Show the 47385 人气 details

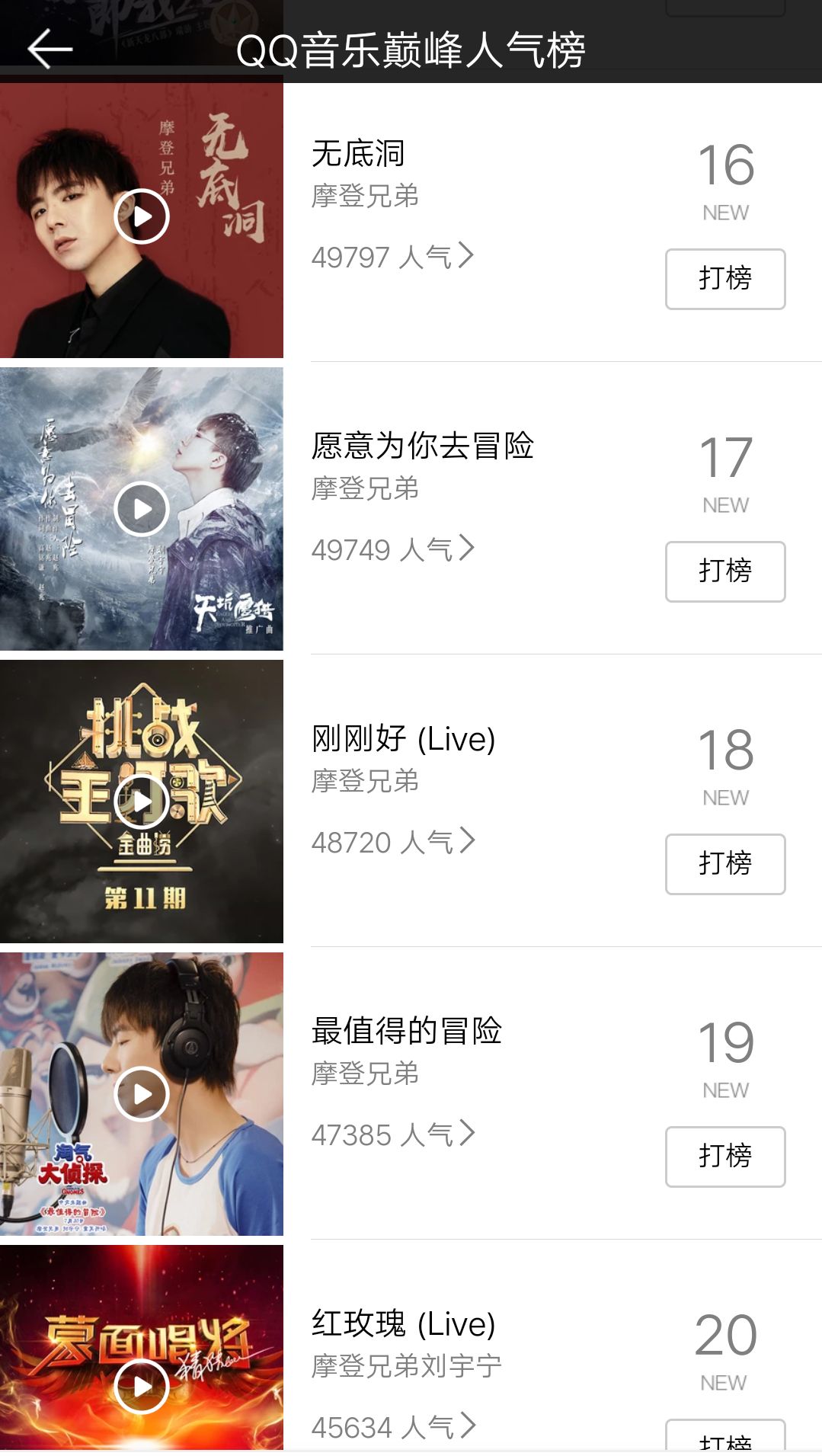(x=392, y=1134)
